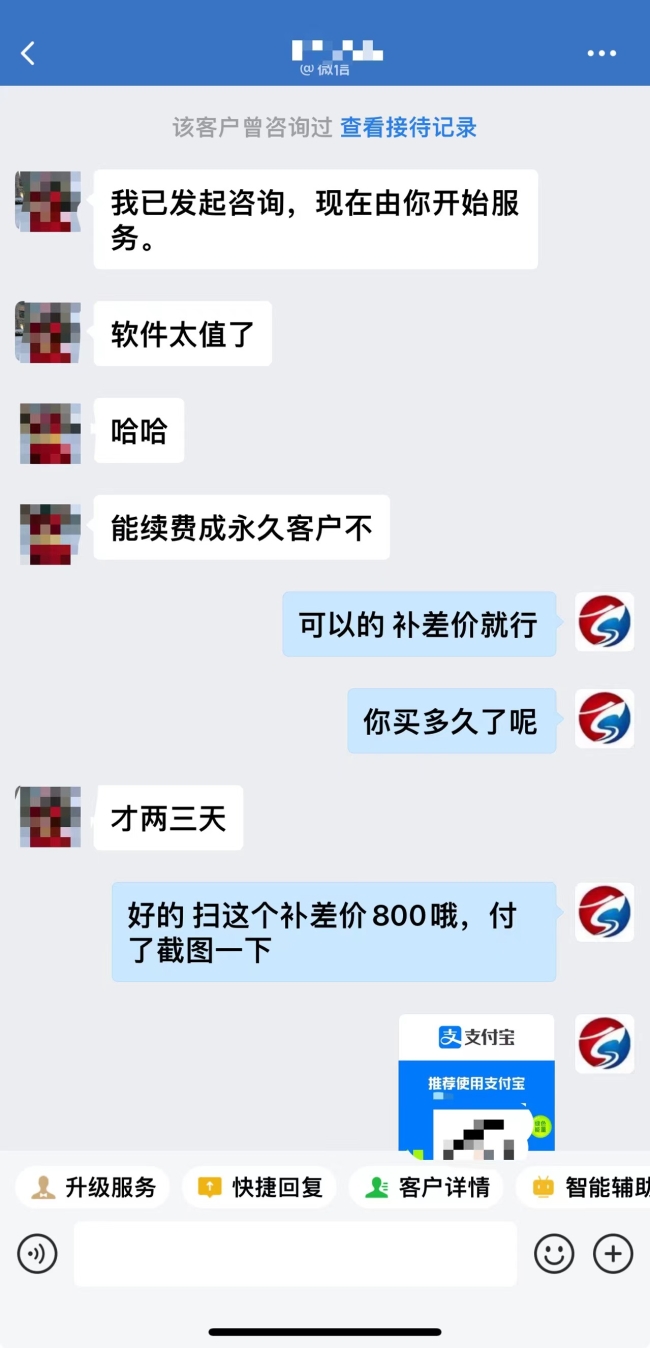
Task: Open the plus attachment menu
Action: click(x=613, y=1253)
